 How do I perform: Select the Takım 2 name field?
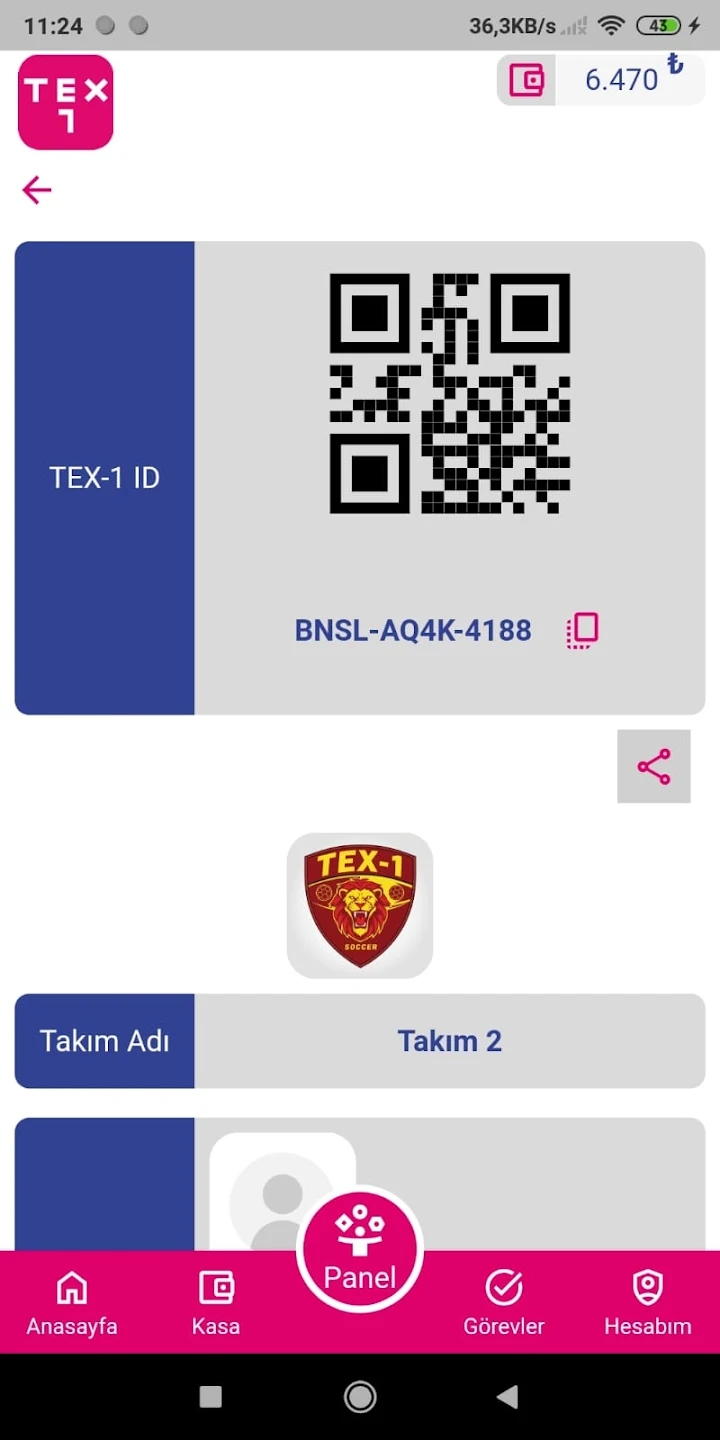pyautogui.click(x=450, y=1041)
